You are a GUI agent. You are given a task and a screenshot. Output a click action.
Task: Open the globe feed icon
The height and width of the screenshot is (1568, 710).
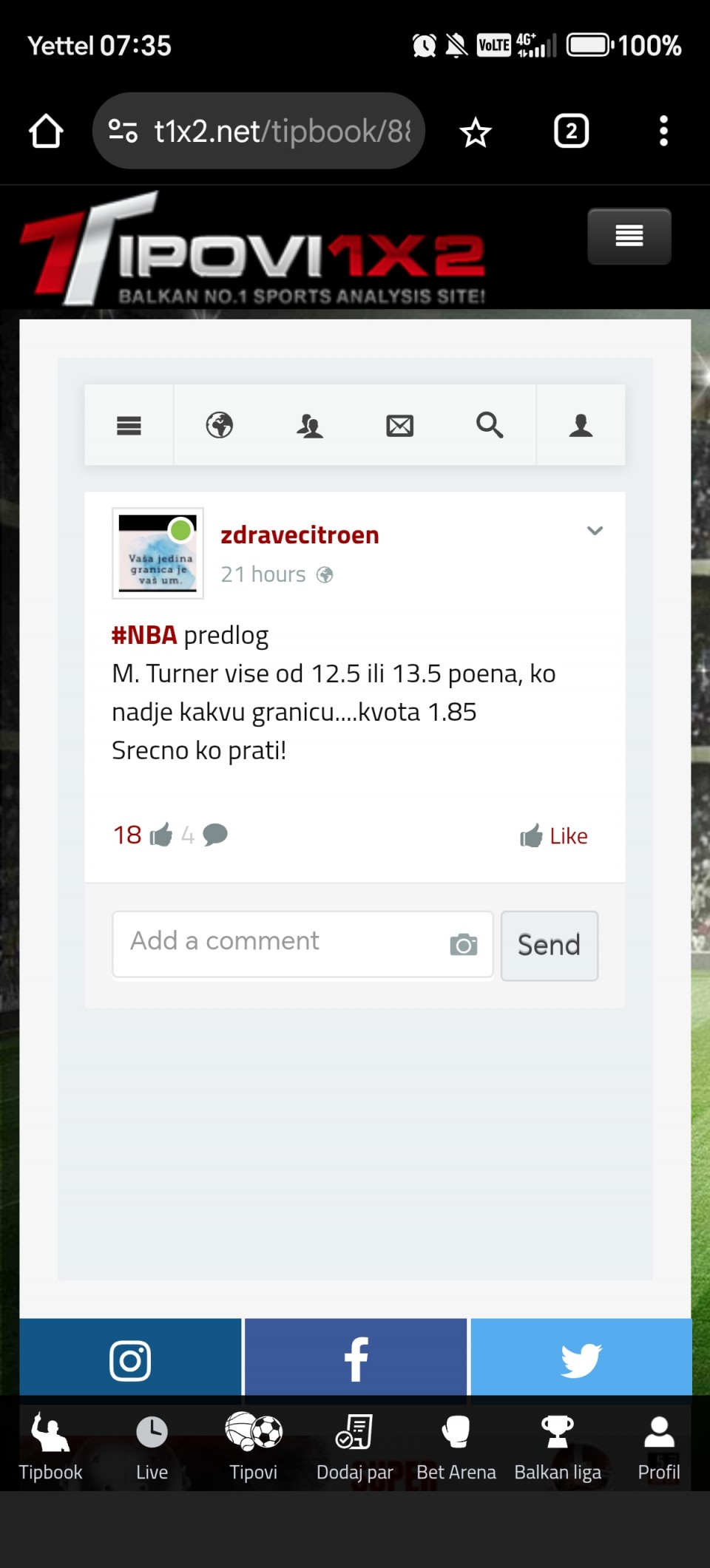click(x=220, y=426)
